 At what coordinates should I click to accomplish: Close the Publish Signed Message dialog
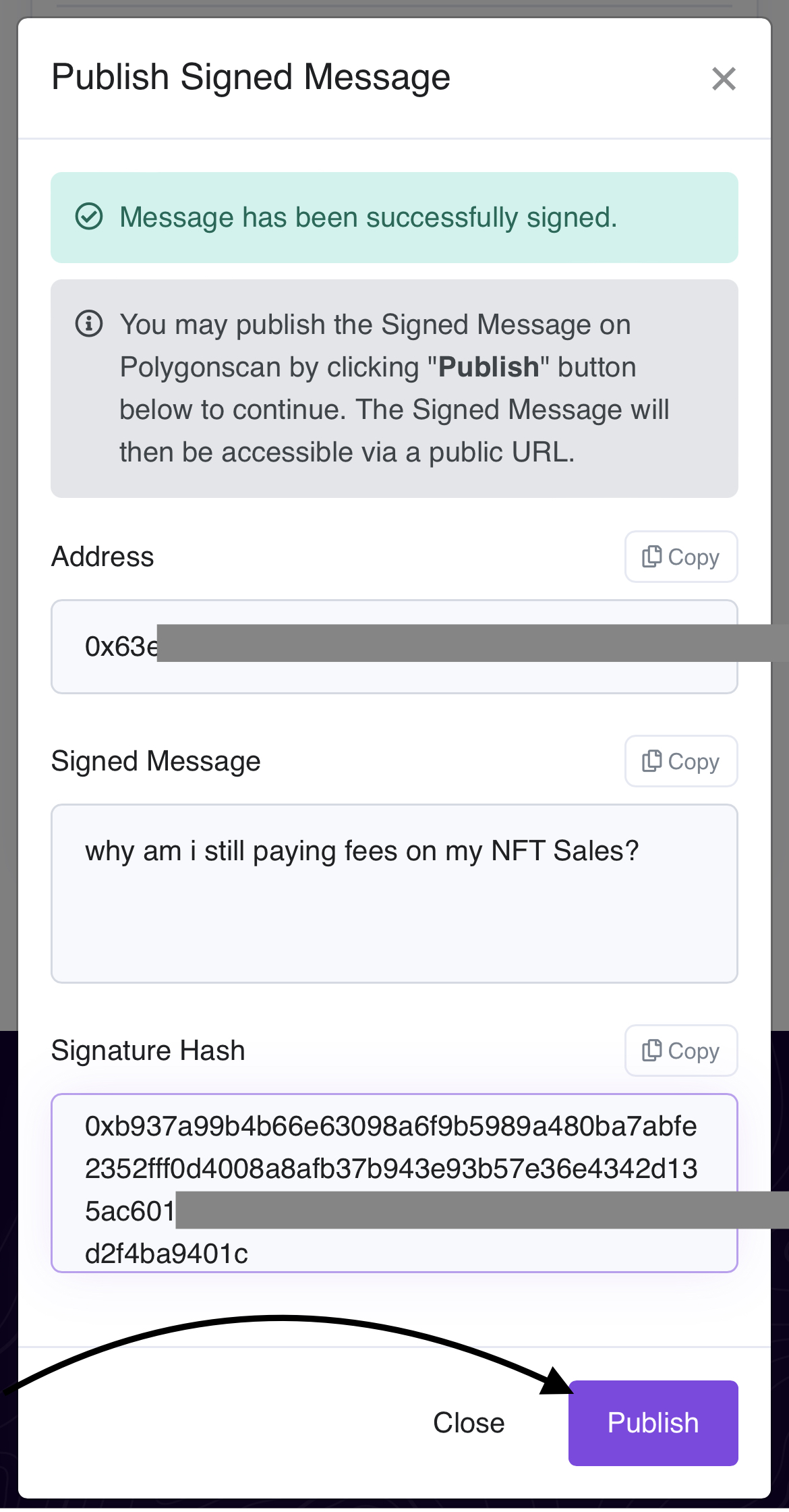pos(724,79)
